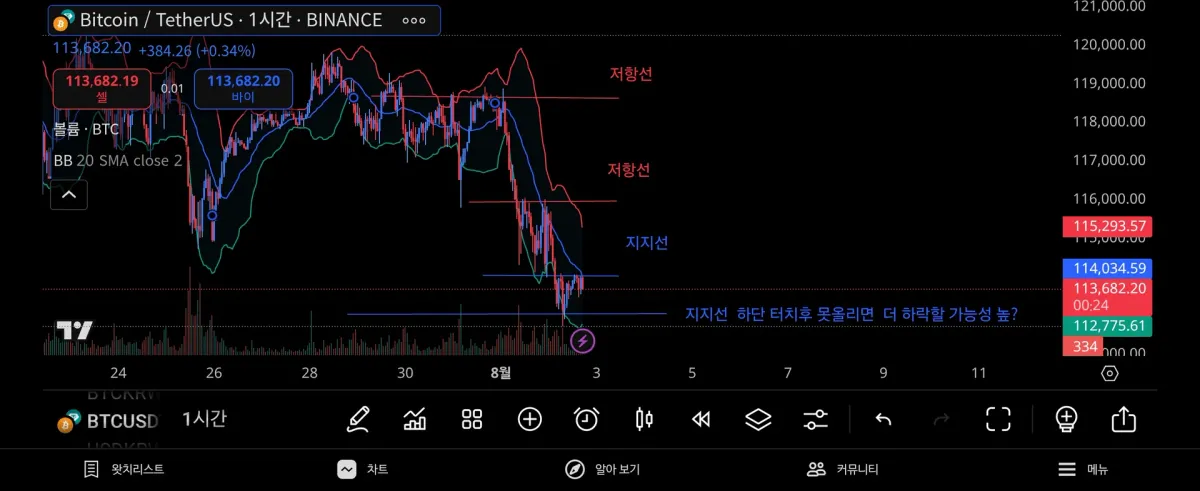The height and width of the screenshot is (491, 1200).
Task: Undo the last chart action
Action: click(883, 419)
